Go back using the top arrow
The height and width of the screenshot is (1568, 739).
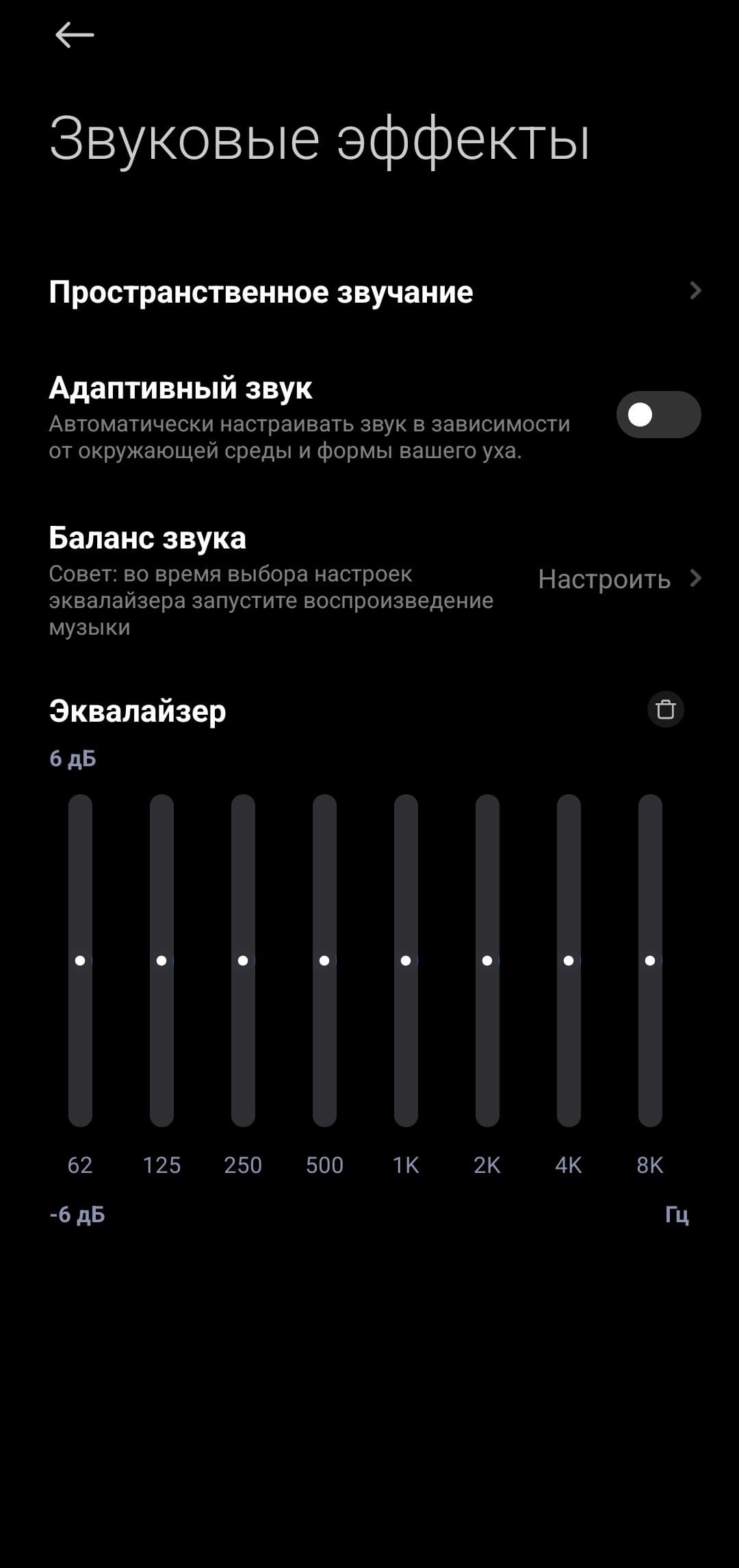(74, 35)
